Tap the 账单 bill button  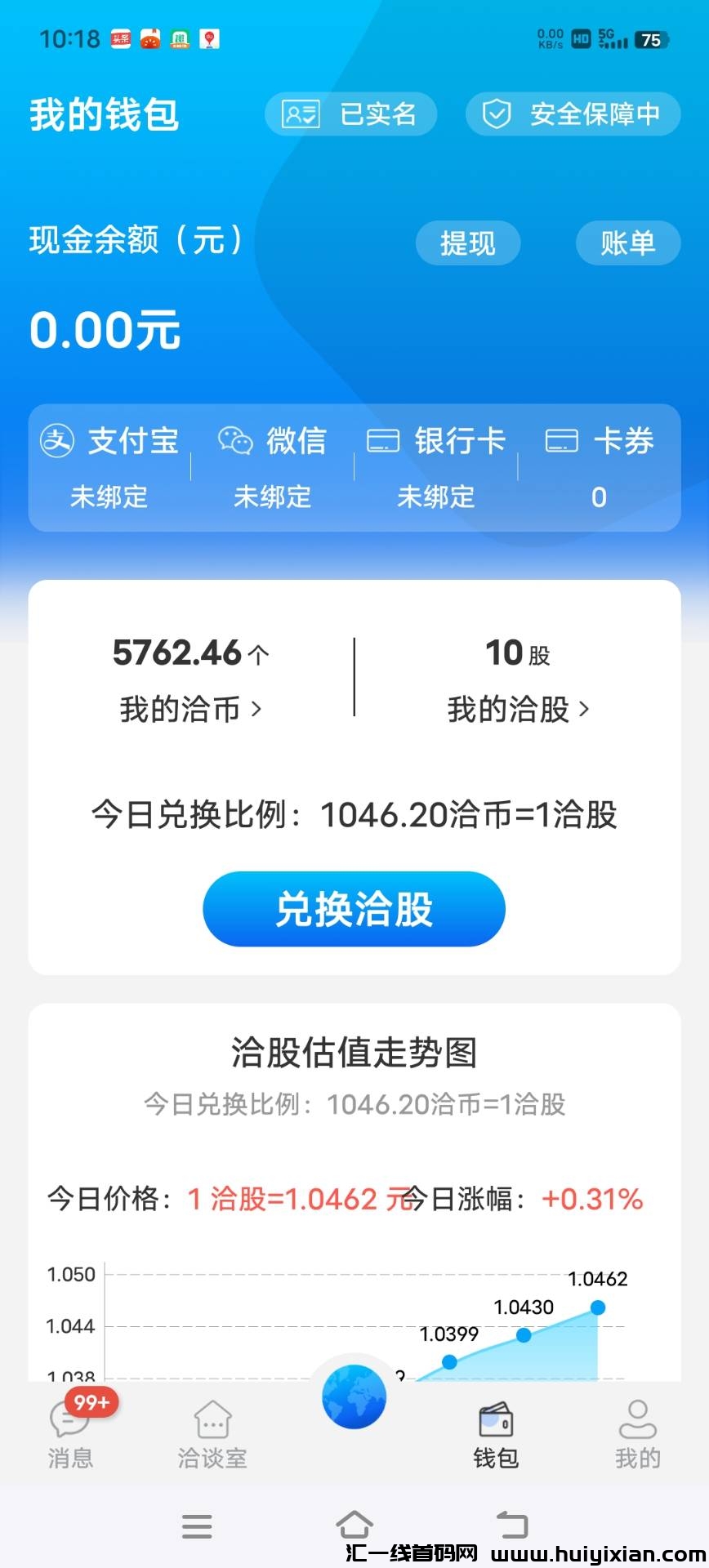627,243
